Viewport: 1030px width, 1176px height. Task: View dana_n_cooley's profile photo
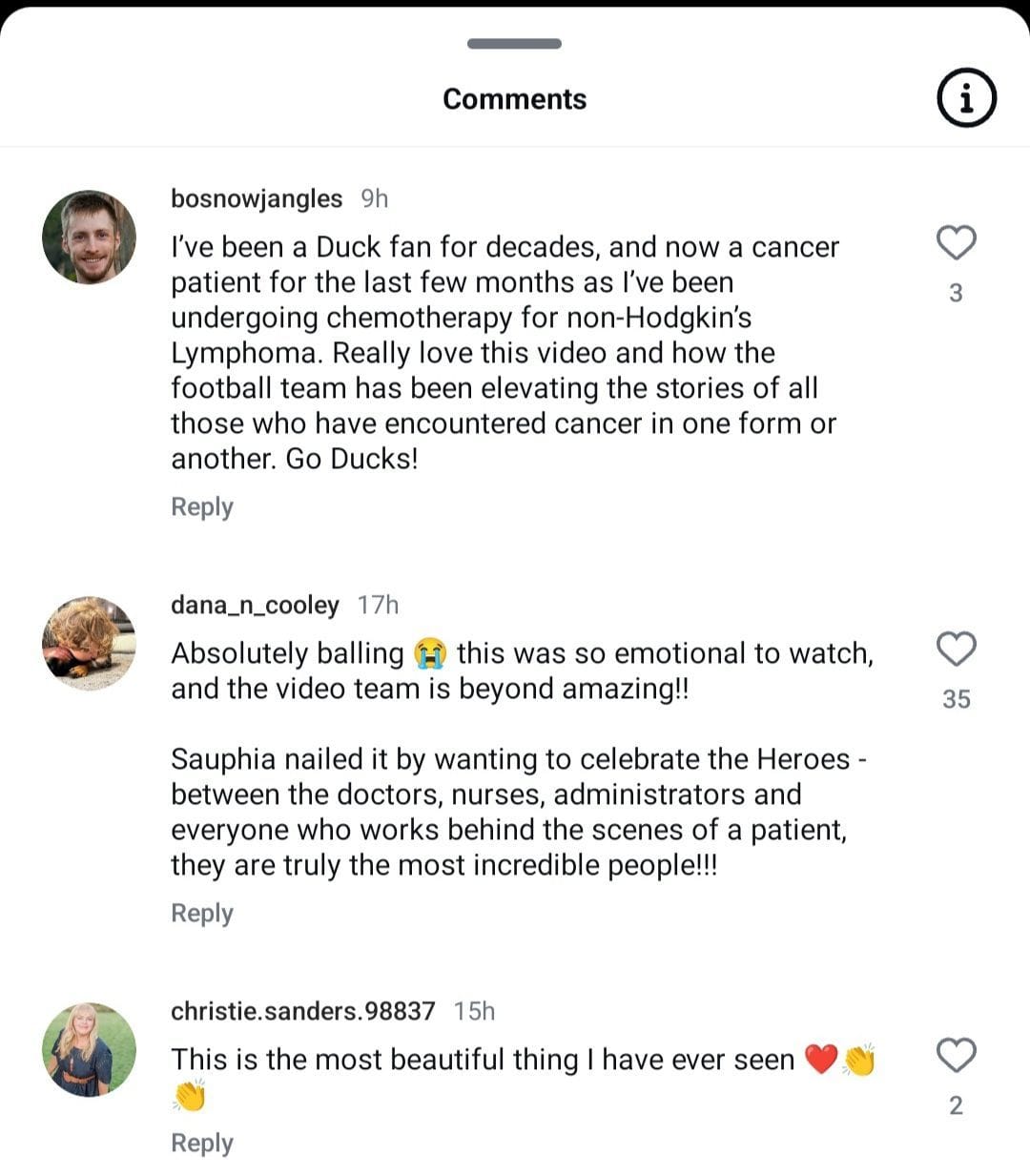click(x=90, y=643)
